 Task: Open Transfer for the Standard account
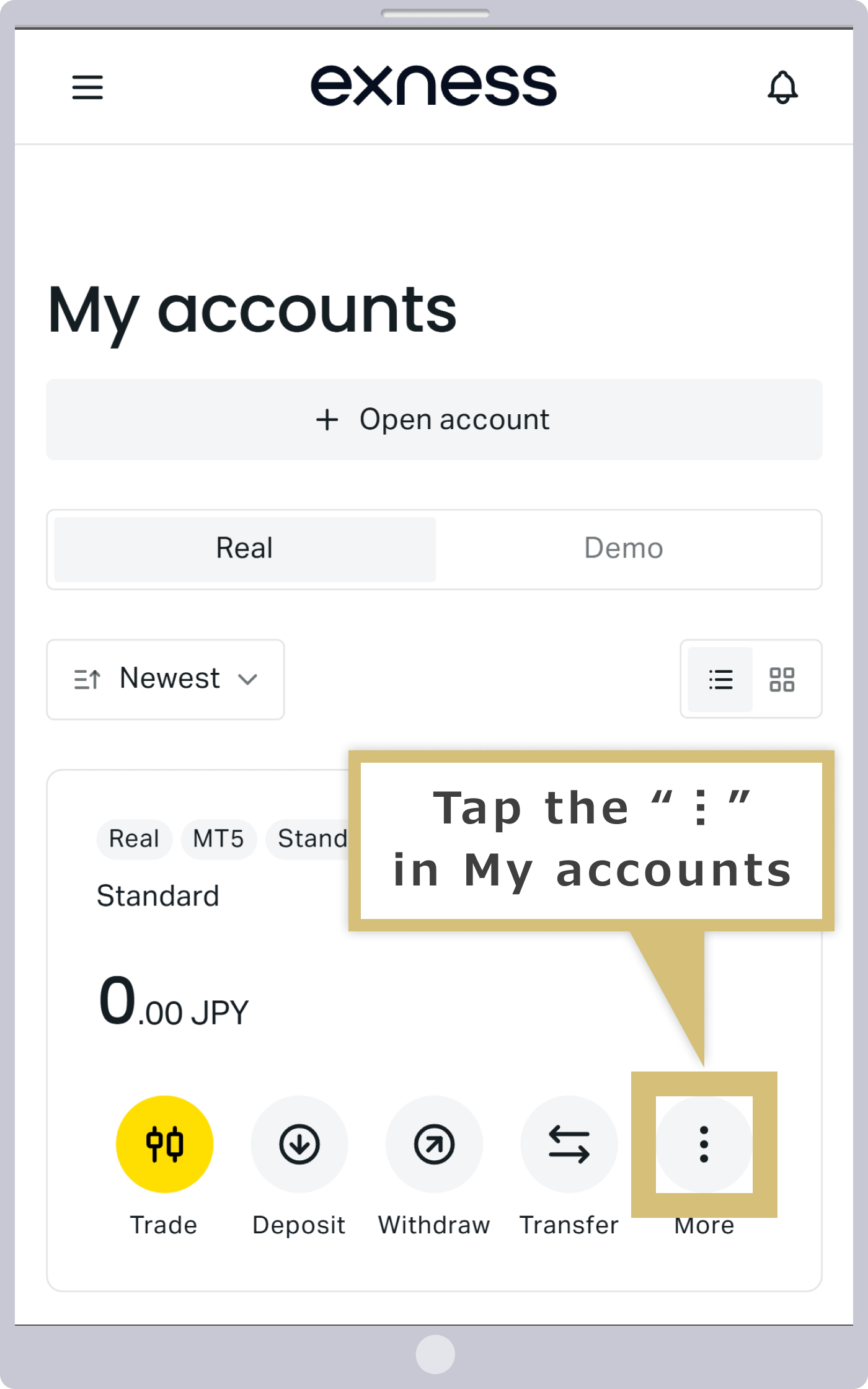[569, 1144]
